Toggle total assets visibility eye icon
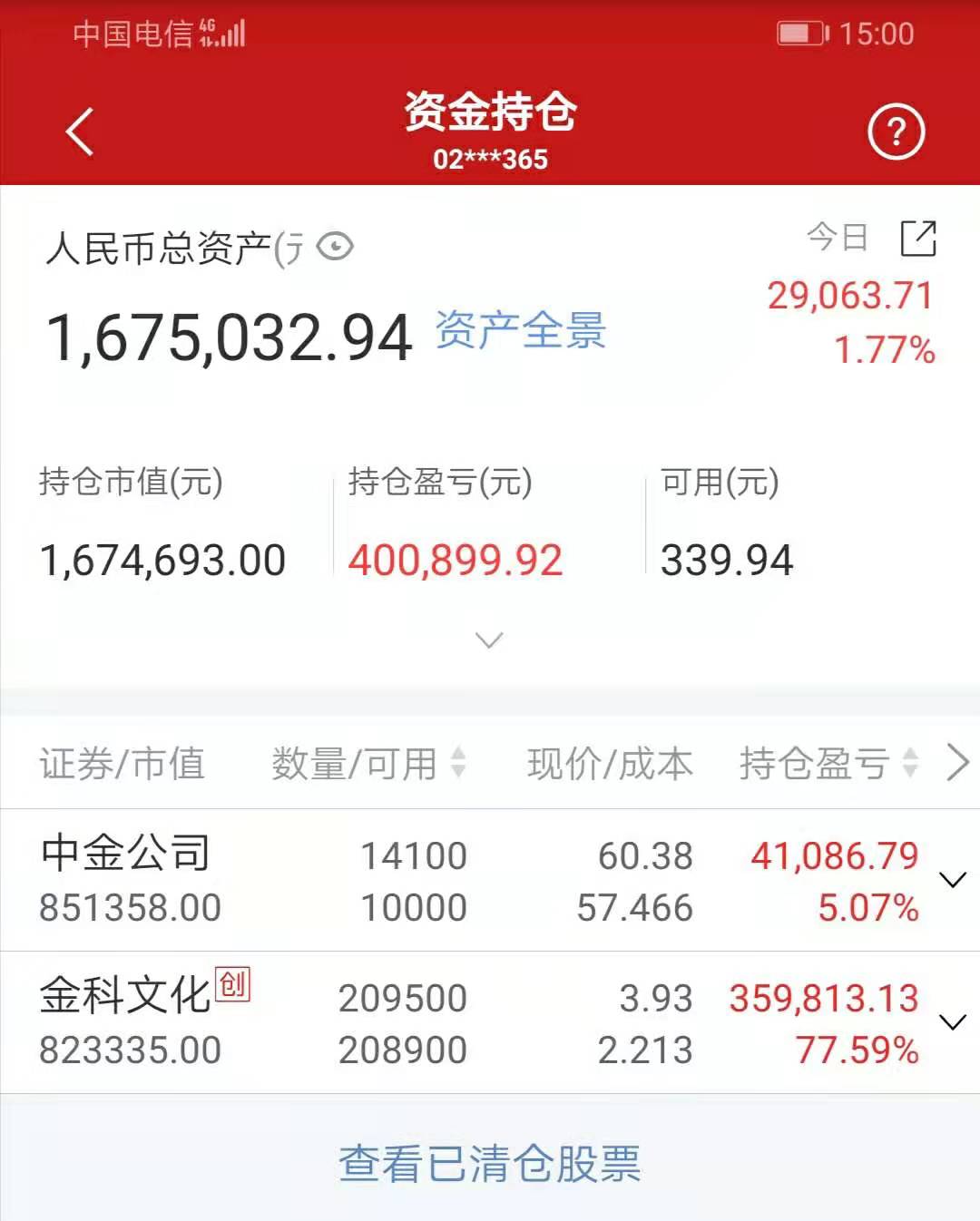This screenshot has height=1221, width=980. (x=336, y=247)
